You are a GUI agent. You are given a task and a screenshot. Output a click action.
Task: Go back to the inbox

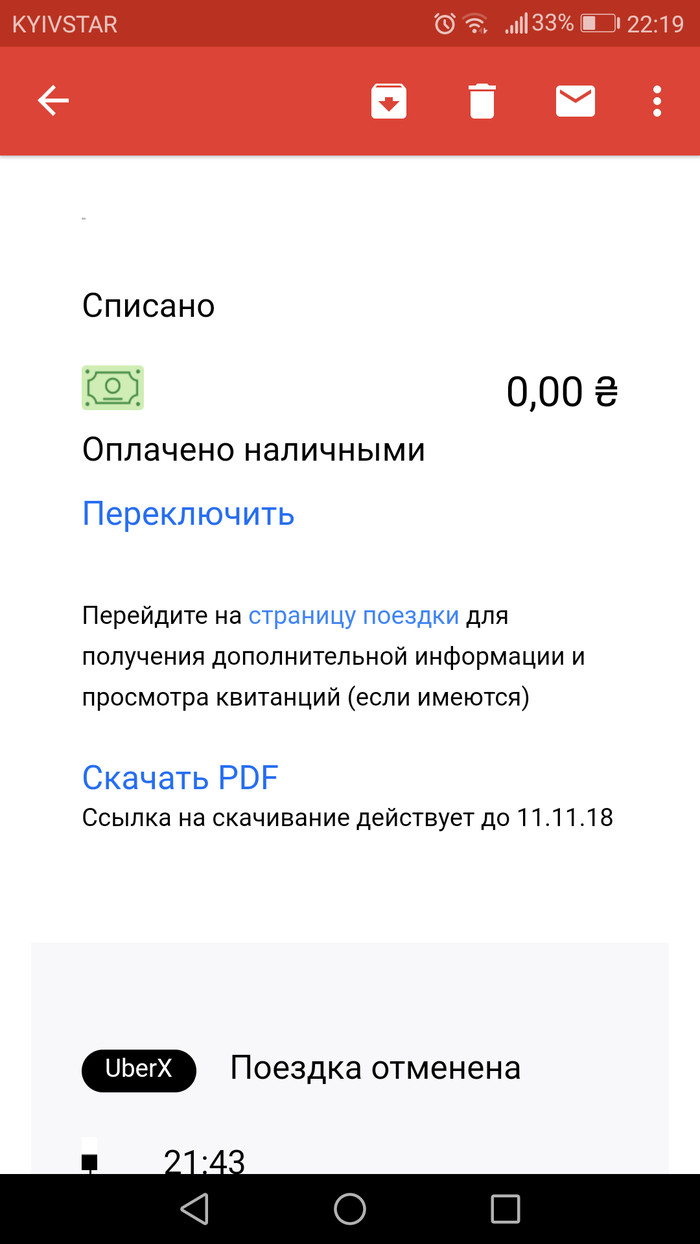point(53,100)
